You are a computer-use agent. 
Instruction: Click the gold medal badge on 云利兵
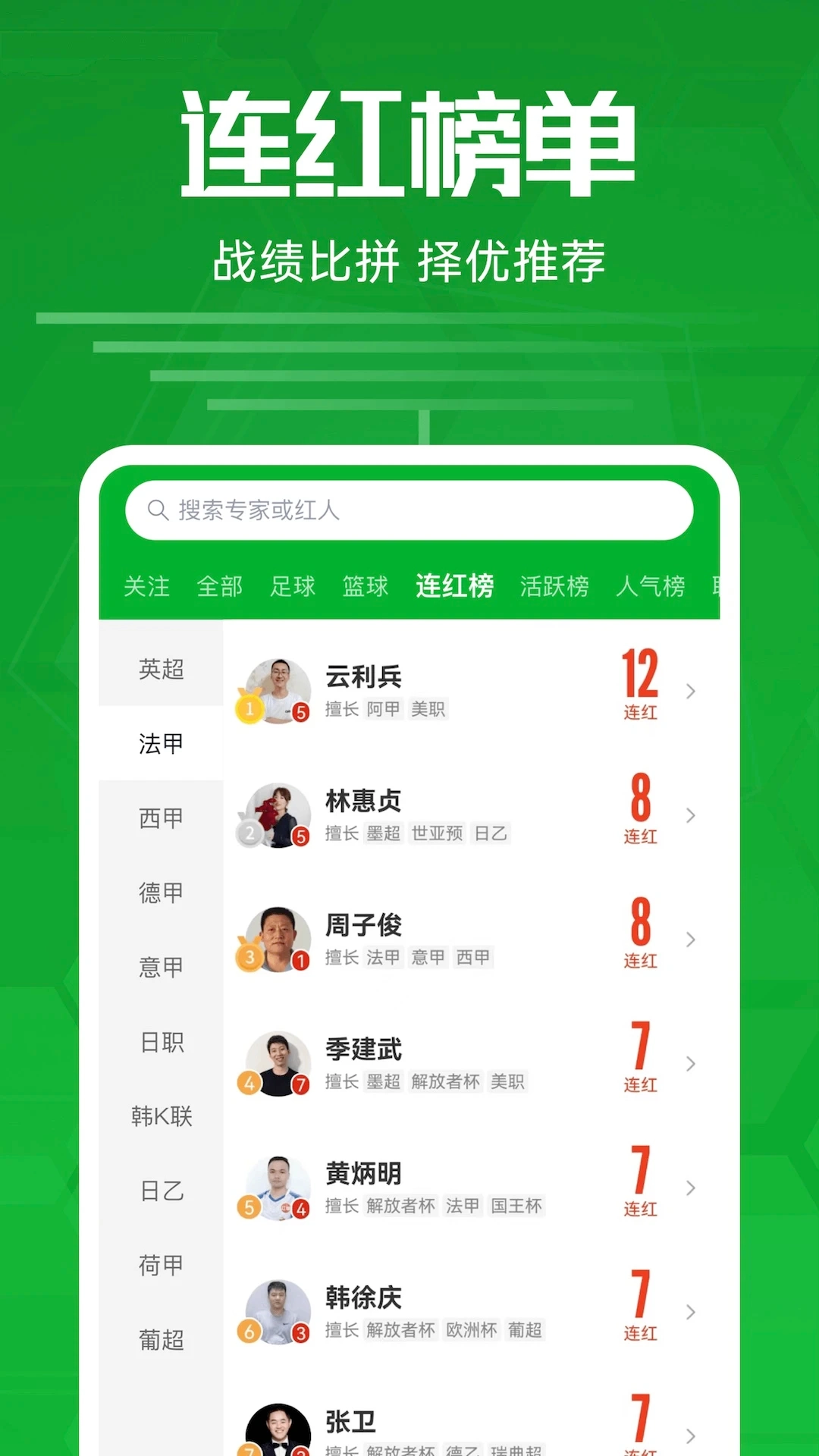250,711
